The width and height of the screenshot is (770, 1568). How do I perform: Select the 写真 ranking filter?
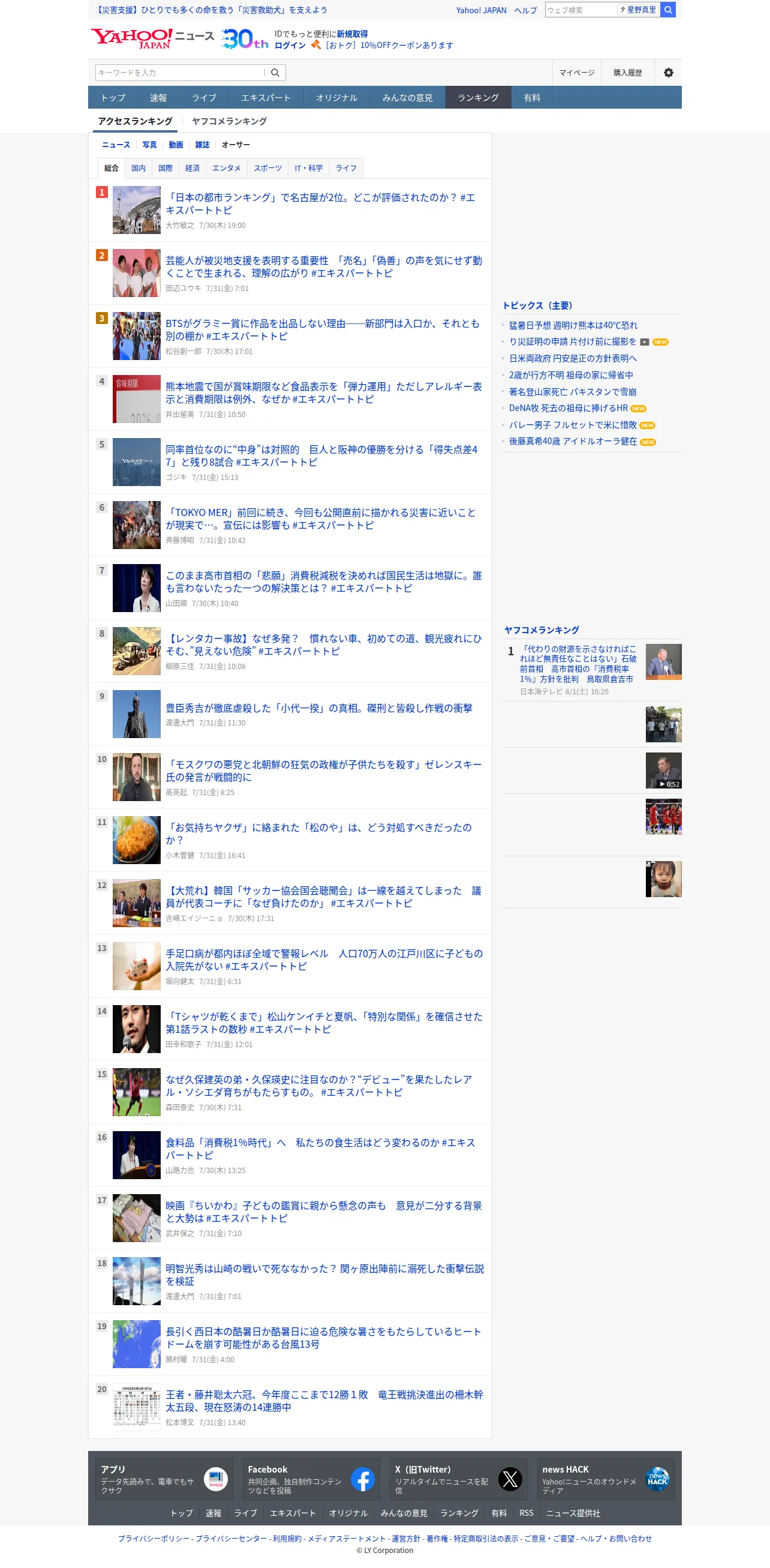(x=149, y=145)
